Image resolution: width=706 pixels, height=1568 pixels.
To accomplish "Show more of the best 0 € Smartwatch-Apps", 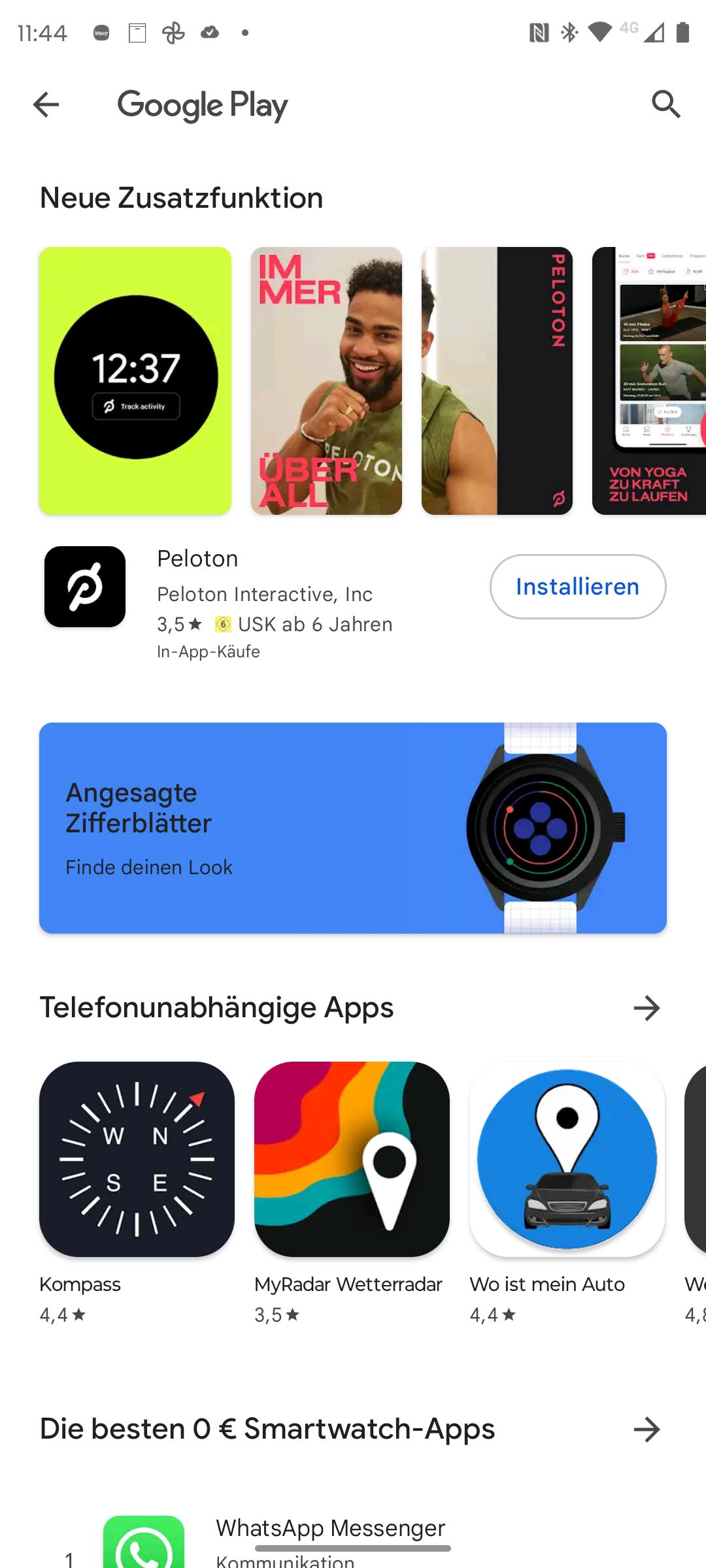I will coord(647,1429).
